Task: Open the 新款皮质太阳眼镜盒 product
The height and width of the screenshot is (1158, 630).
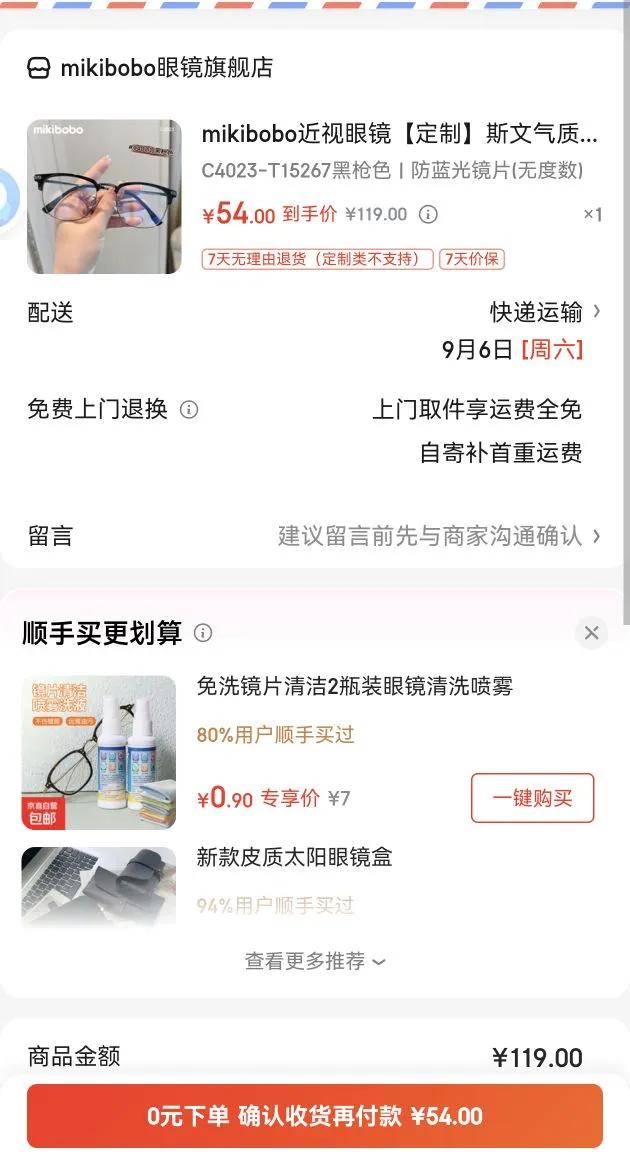Action: 294,857
